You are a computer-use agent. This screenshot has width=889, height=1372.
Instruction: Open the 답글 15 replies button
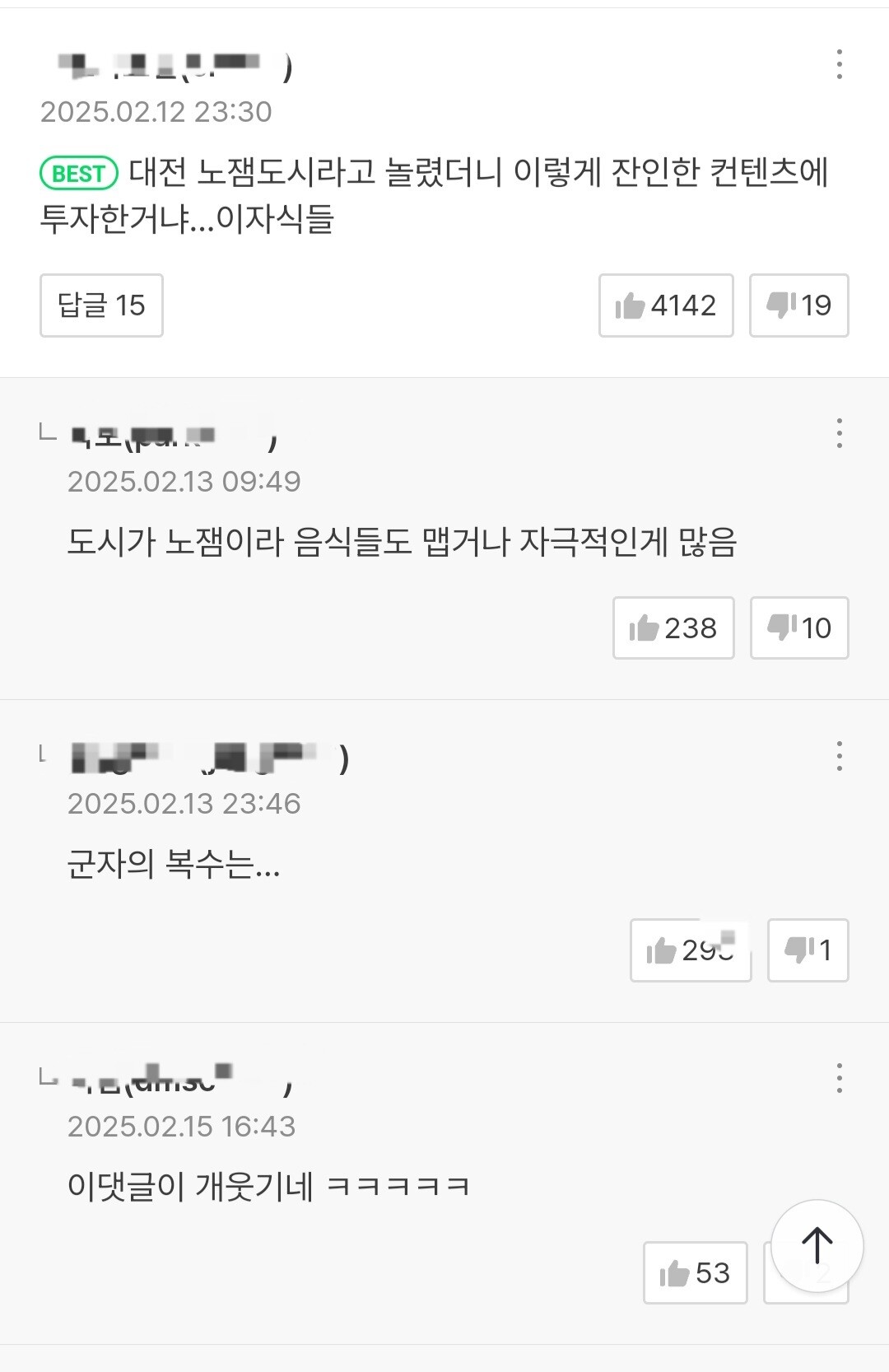[101, 306]
